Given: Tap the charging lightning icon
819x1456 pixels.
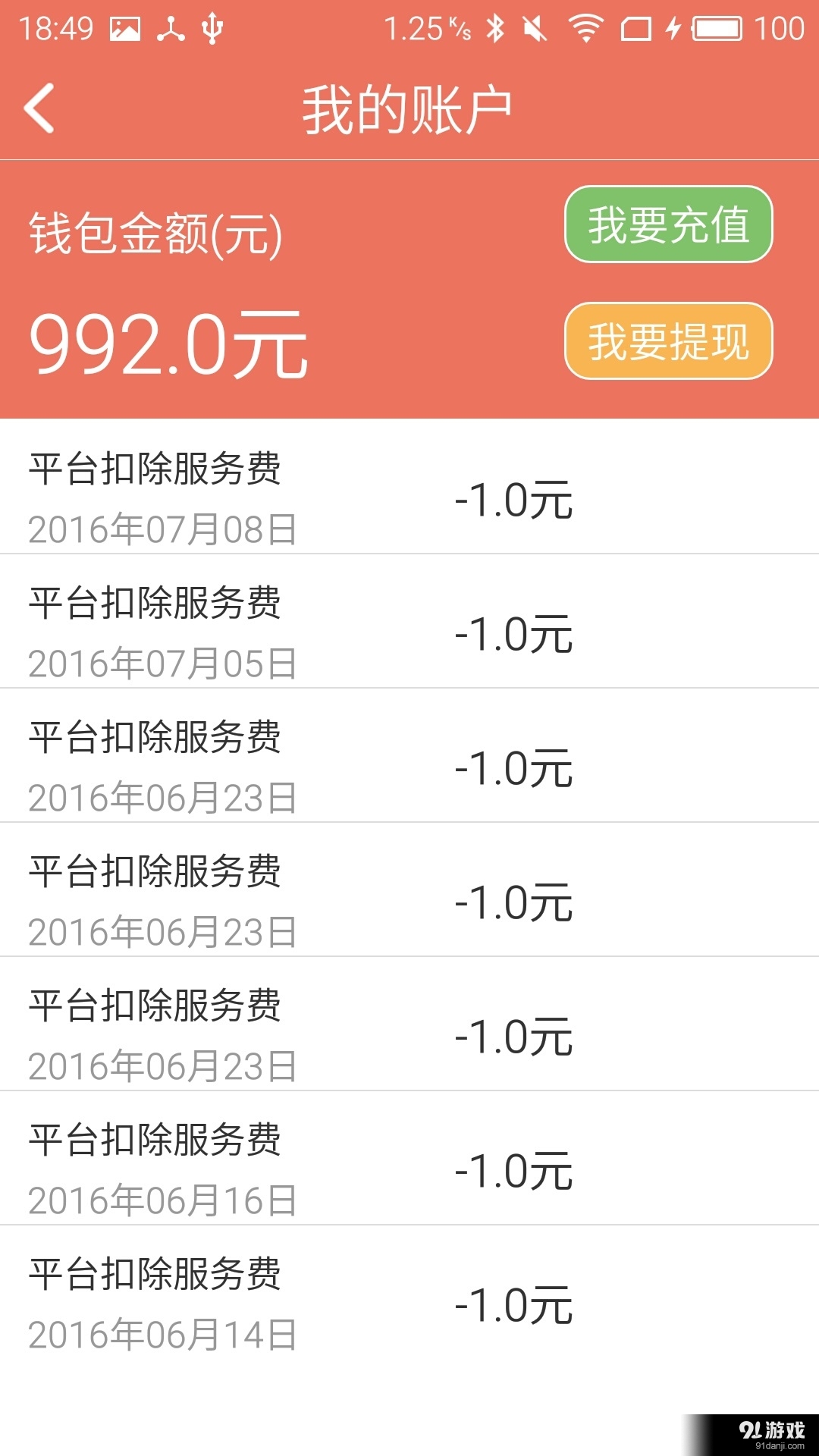Looking at the screenshot, I should pyautogui.click(x=673, y=29).
